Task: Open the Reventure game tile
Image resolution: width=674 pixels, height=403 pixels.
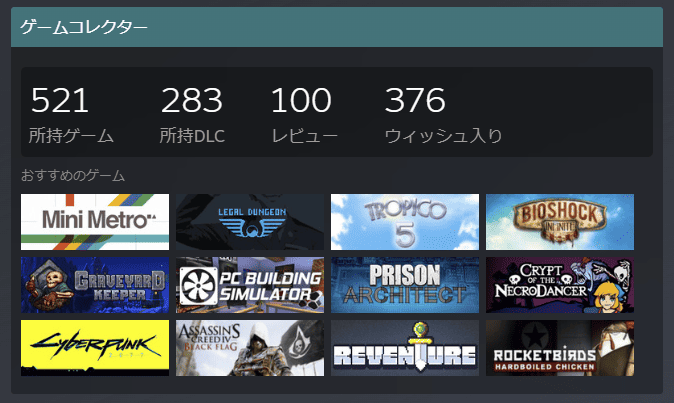Action: pos(405,348)
